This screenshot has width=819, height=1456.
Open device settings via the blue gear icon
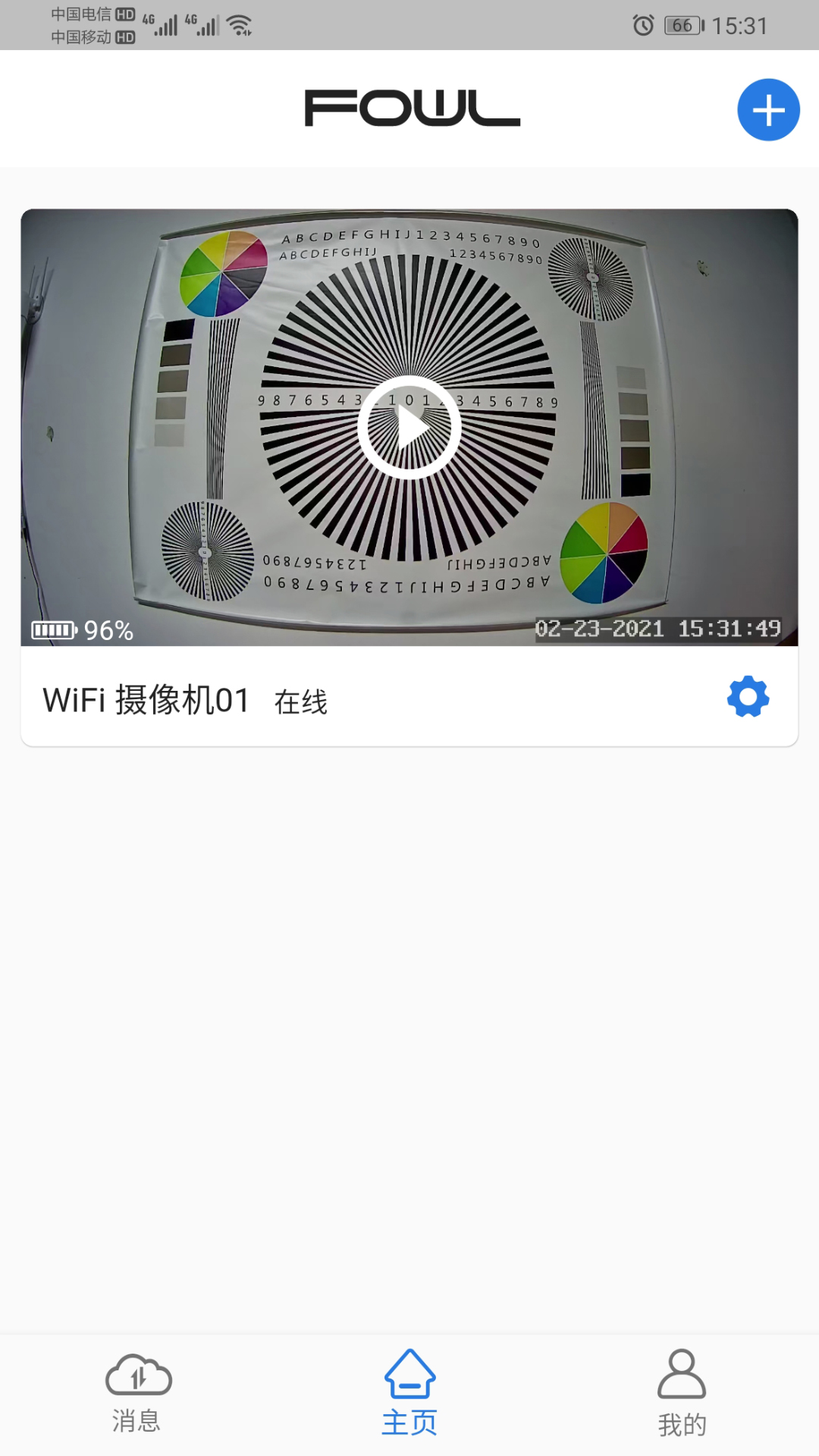pos(747,696)
